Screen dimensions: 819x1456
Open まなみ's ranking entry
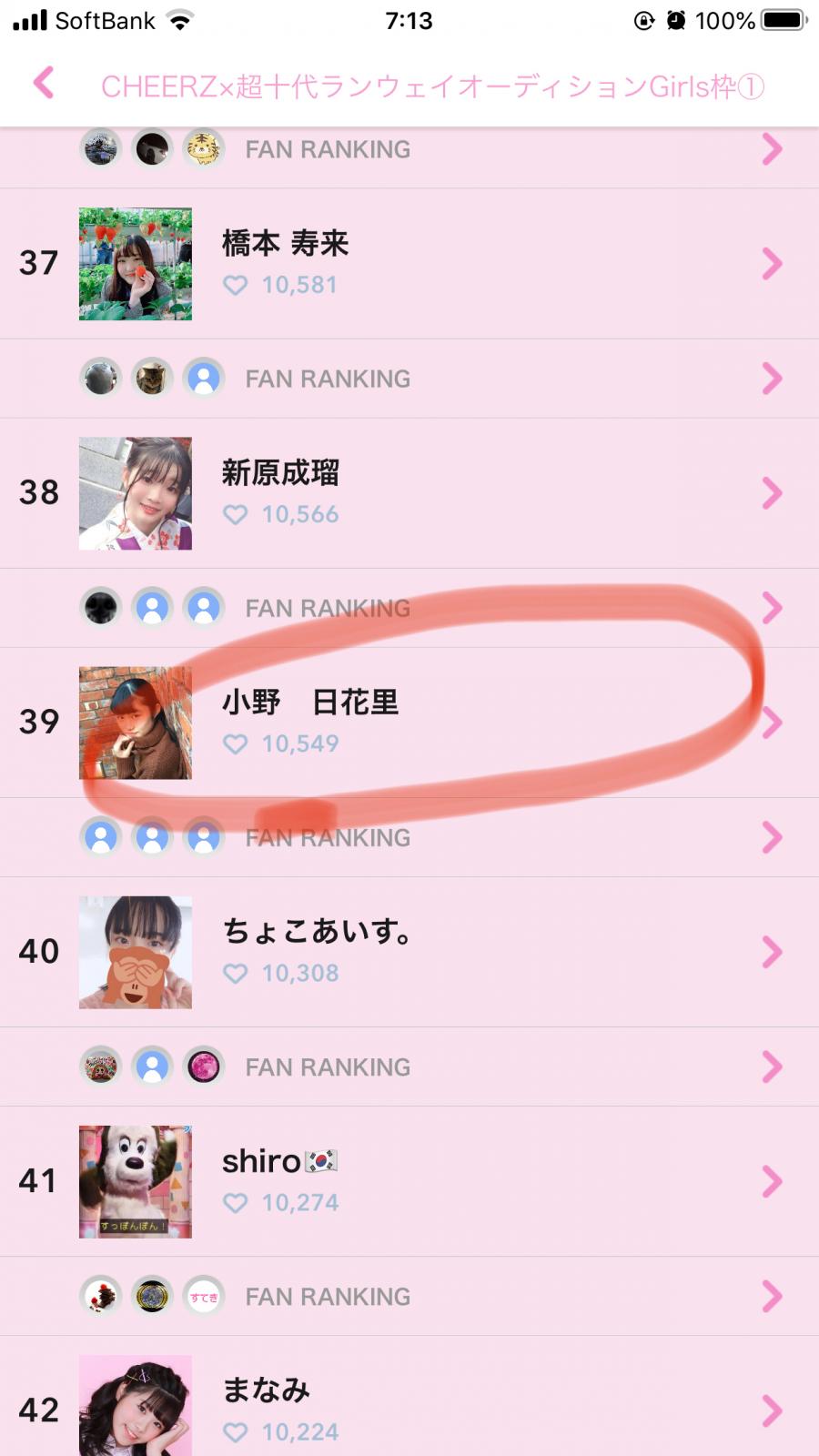pos(409,1409)
